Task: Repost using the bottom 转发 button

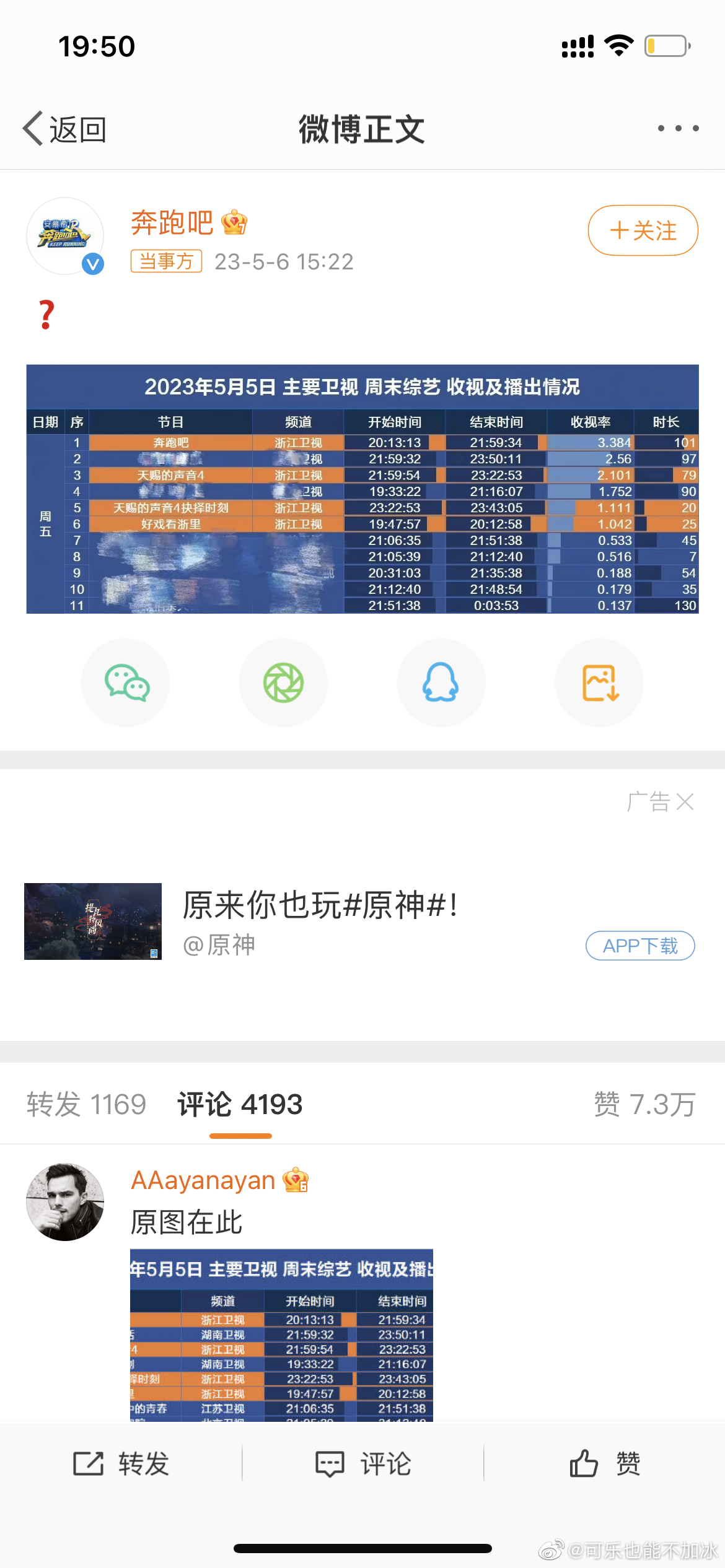Action: coord(121,1463)
